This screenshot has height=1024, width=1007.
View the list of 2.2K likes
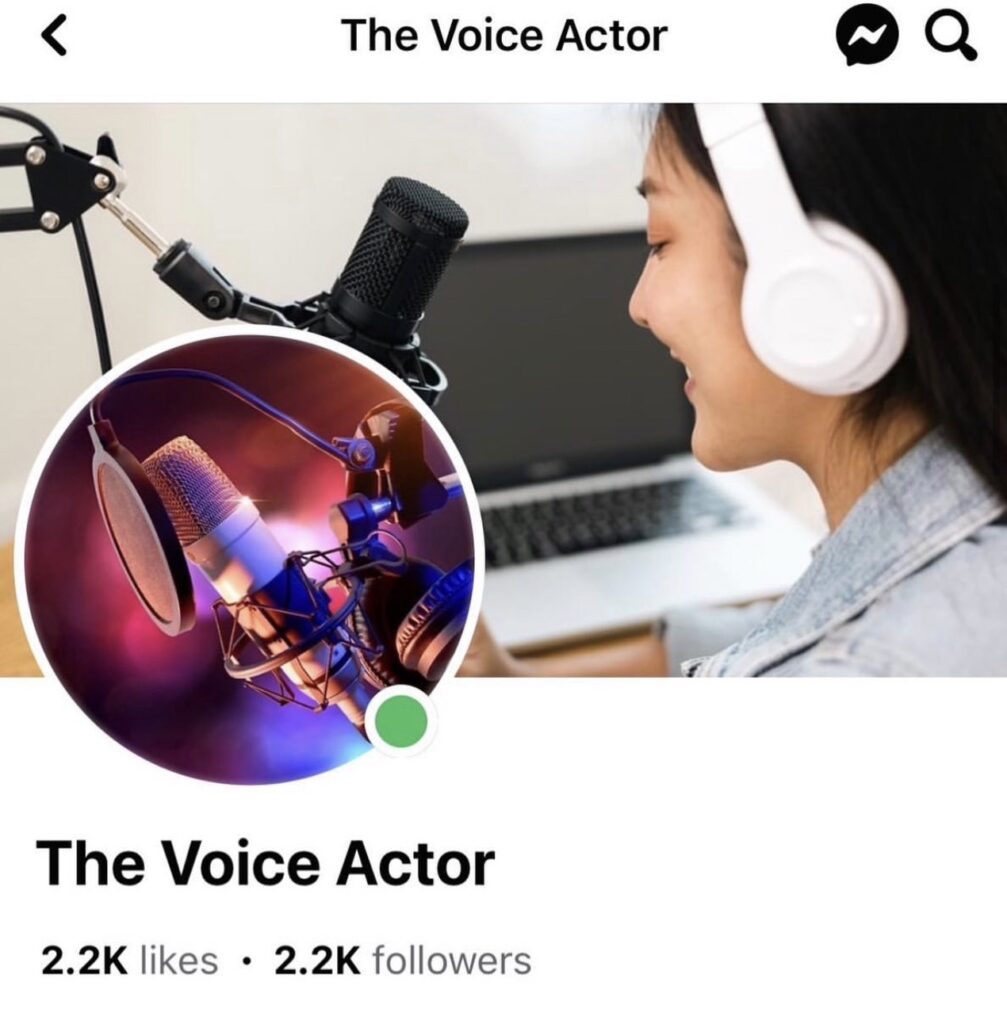(x=129, y=961)
